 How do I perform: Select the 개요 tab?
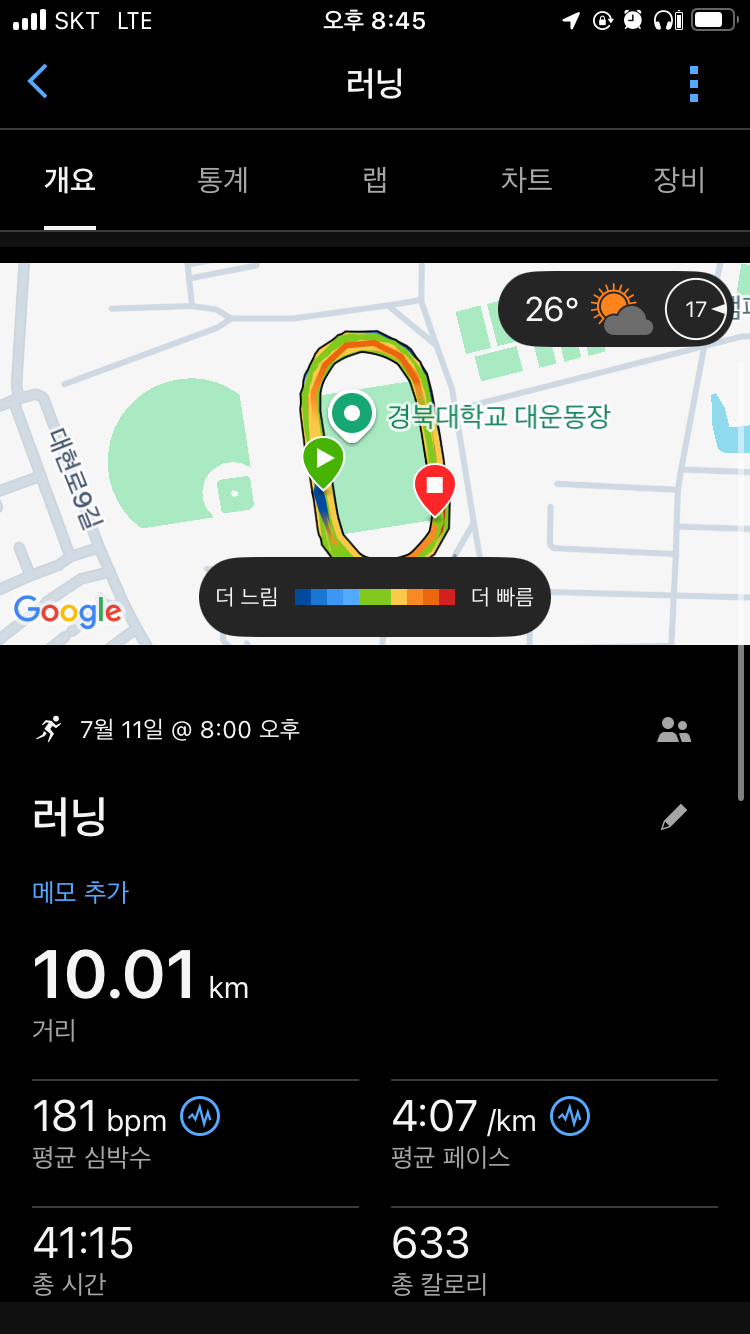pyautogui.click(x=70, y=180)
